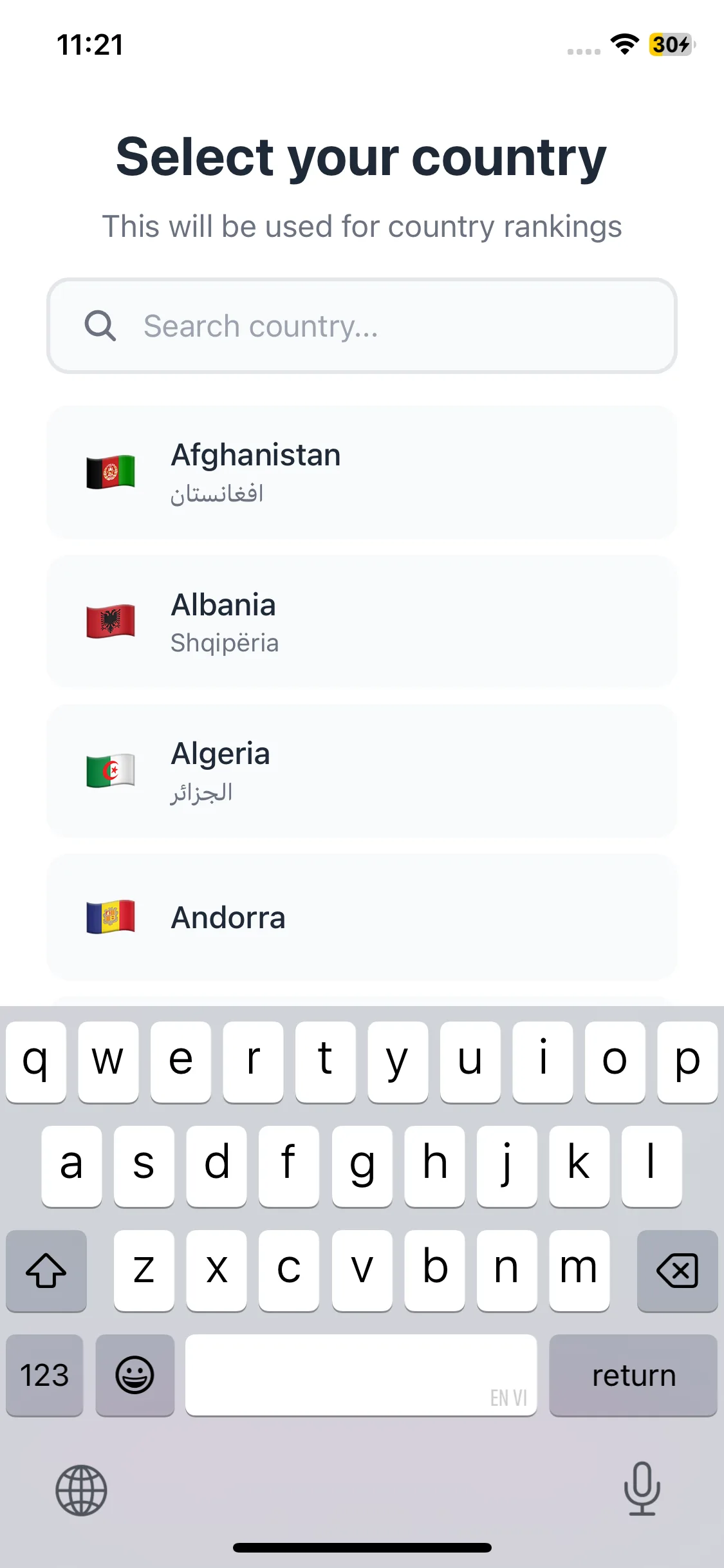The width and height of the screenshot is (724, 1568).
Task: Choose Albania as your country
Action: coord(362,622)
